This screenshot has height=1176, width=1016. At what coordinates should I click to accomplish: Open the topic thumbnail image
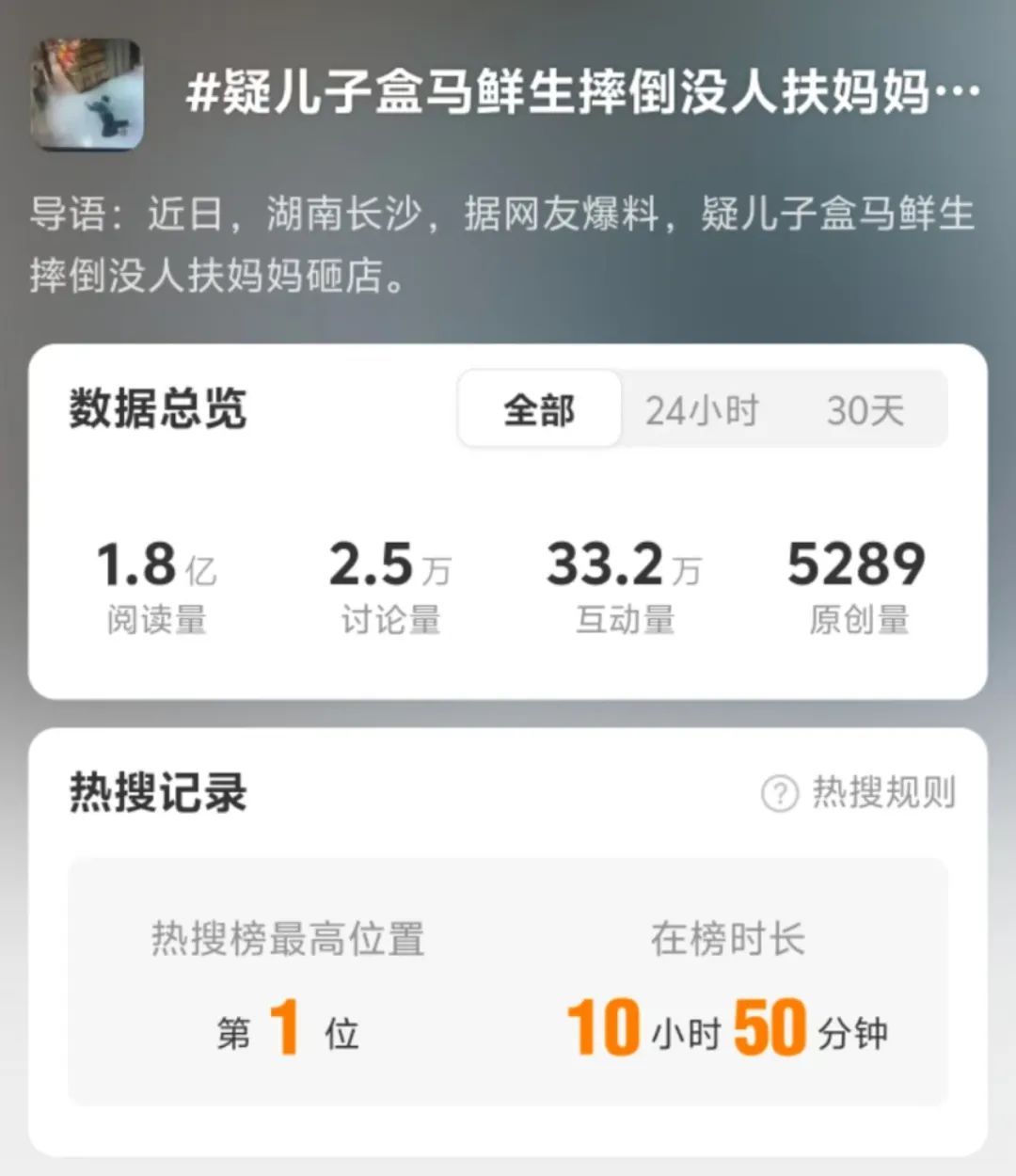point(87,94)
